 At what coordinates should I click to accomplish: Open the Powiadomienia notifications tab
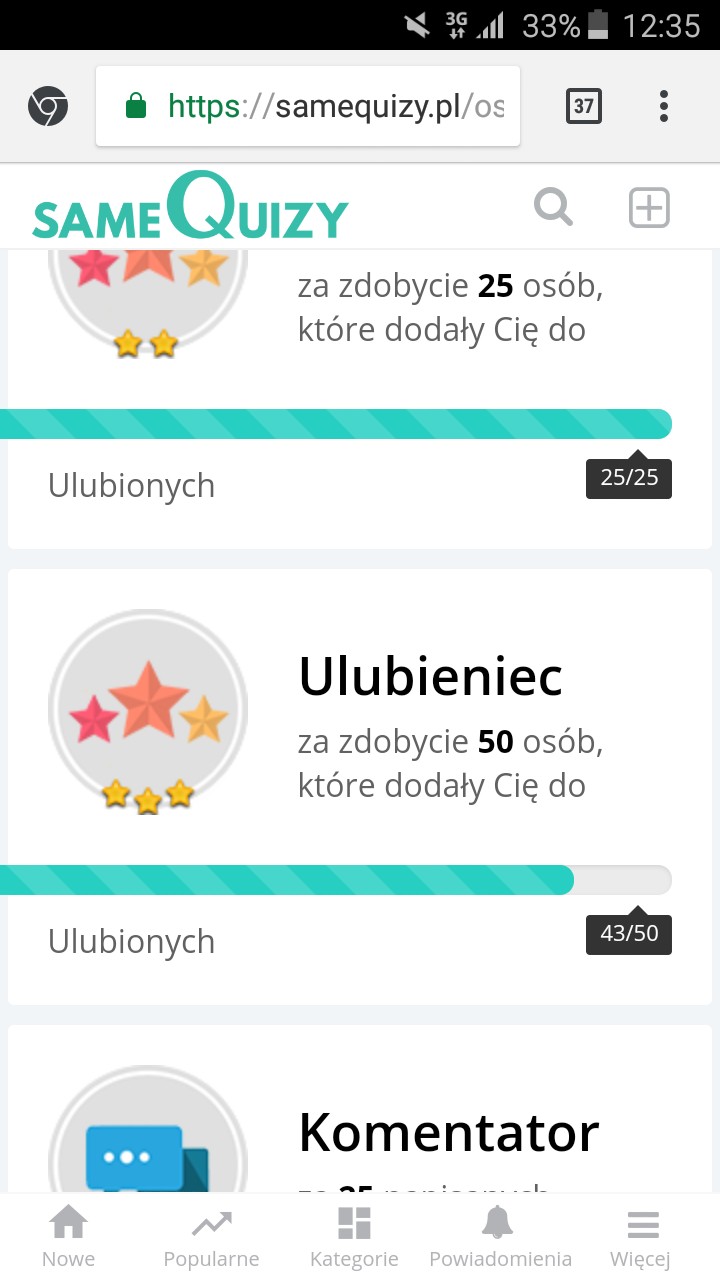pos(500,1237)
